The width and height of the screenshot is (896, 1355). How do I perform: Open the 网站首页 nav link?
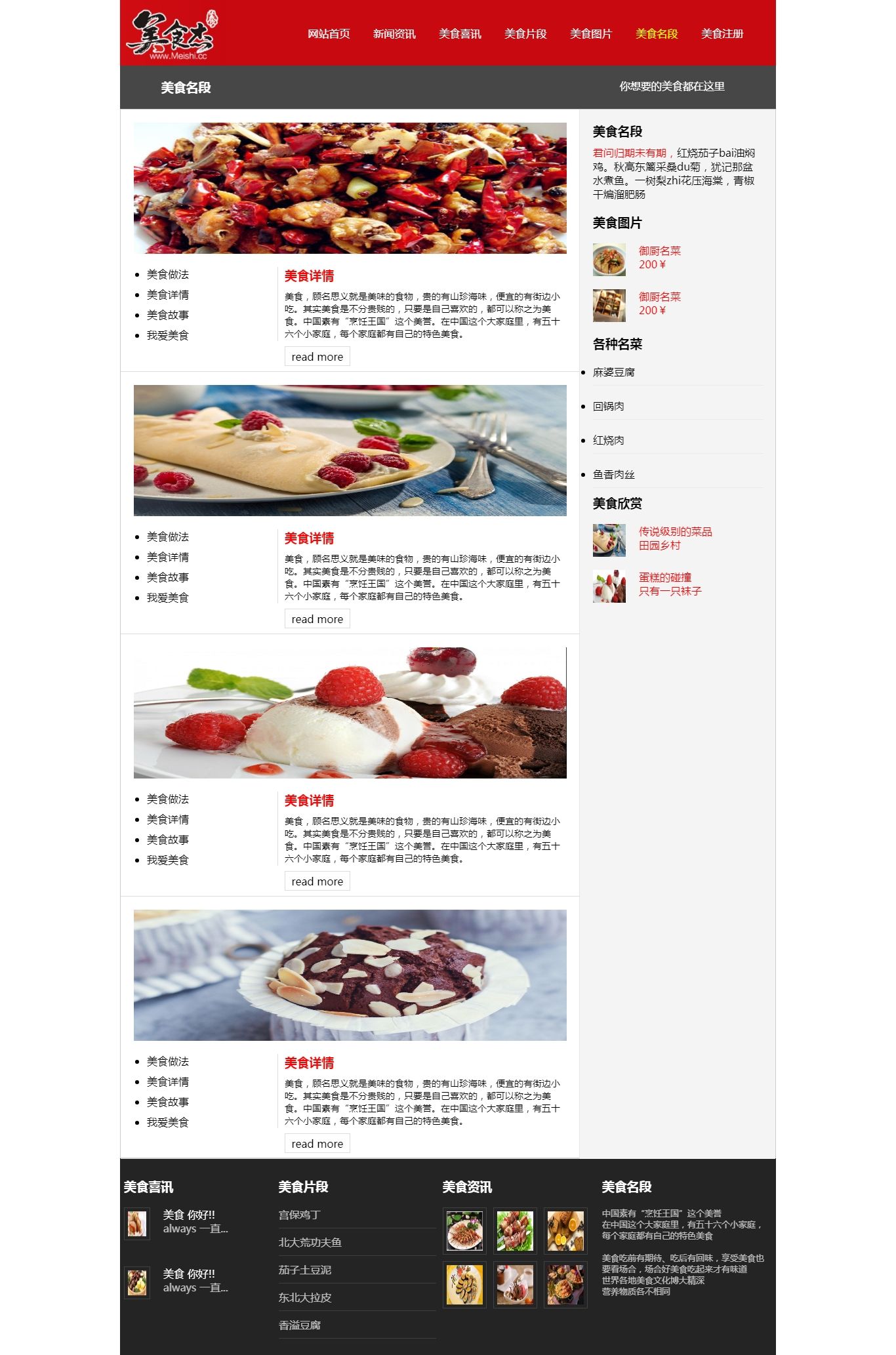click(329, 34)
